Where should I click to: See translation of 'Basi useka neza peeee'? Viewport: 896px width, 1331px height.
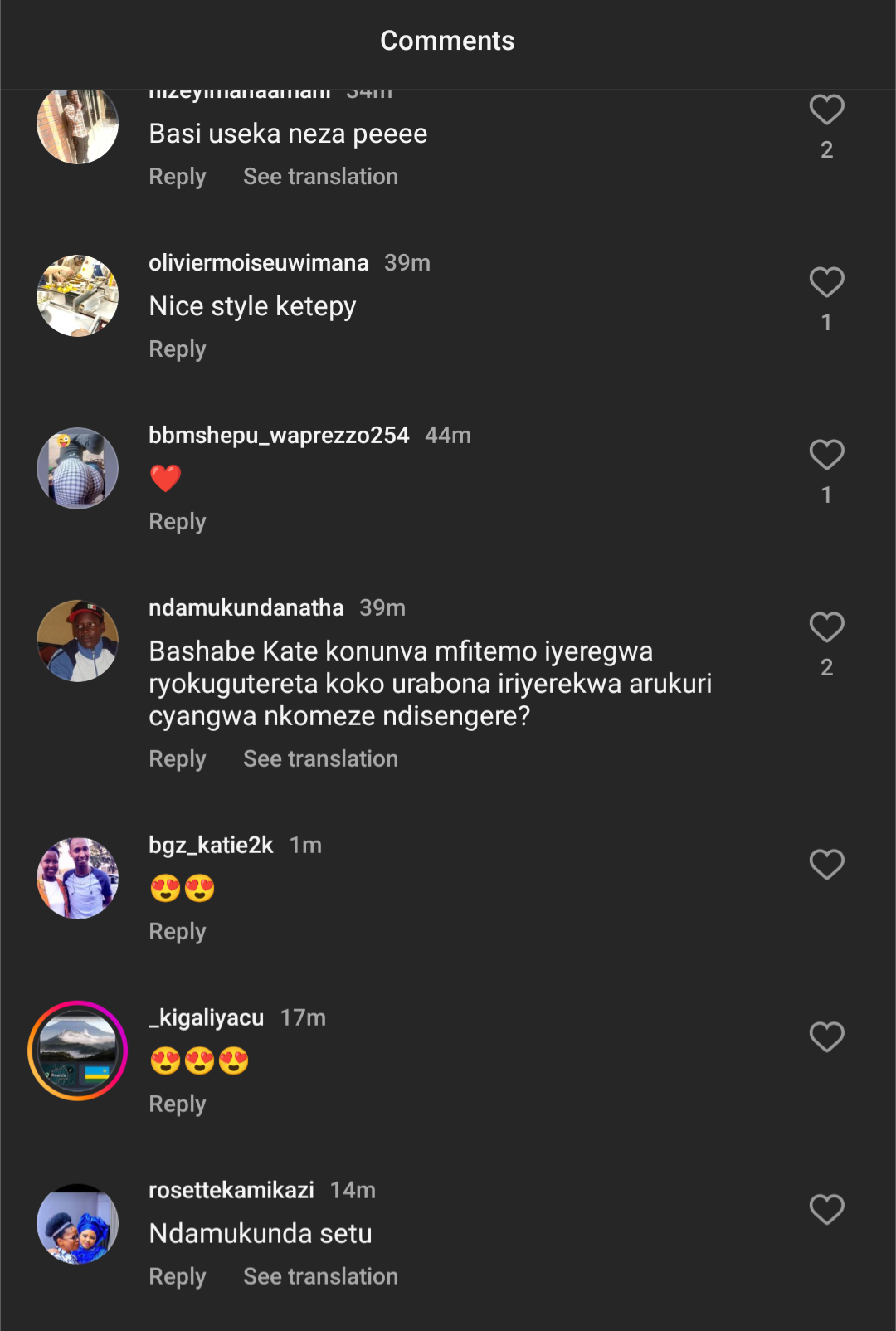320,177
